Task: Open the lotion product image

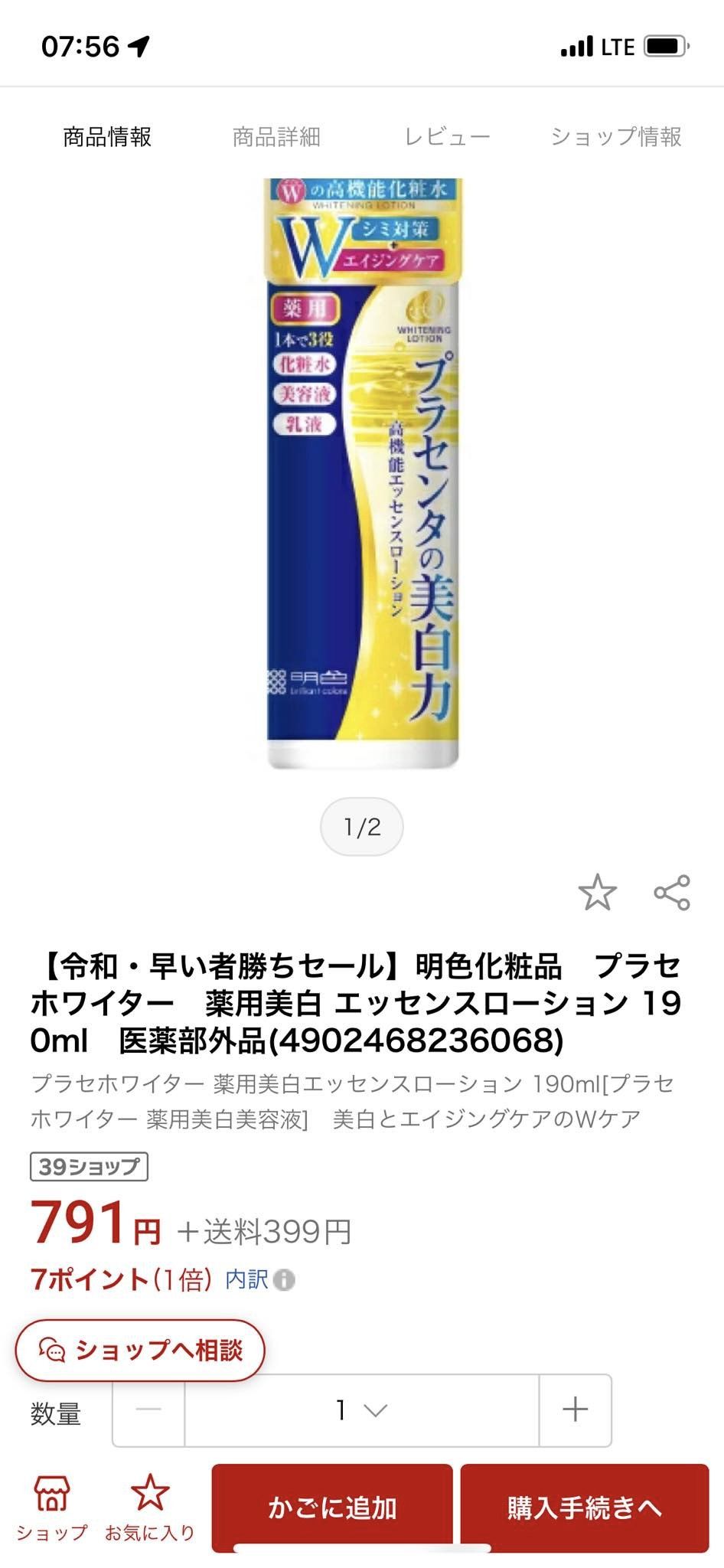Action: 362,473
